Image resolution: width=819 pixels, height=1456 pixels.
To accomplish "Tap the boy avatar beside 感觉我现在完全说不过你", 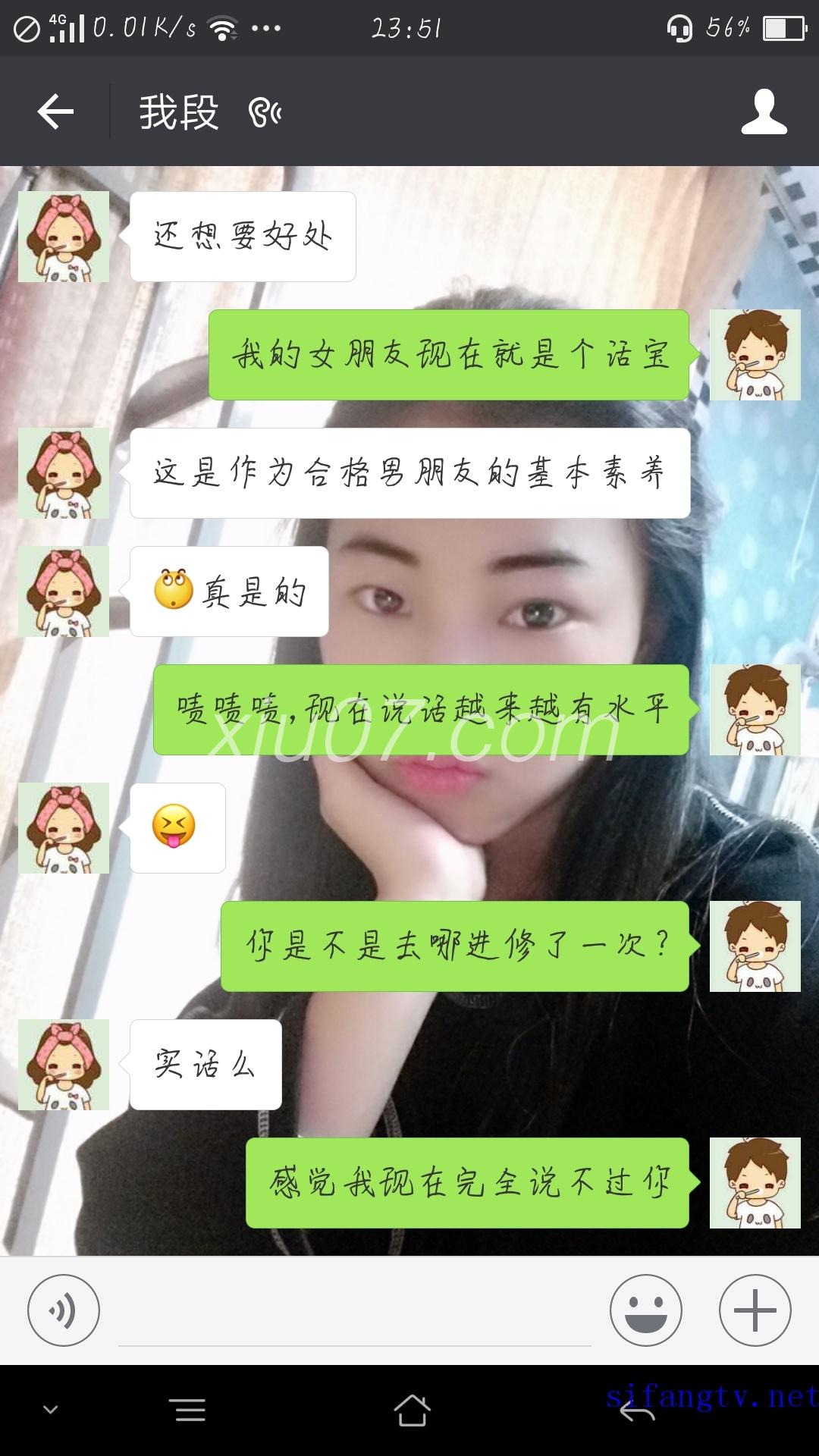I will pyautogui.click(x=755, y=1183).
